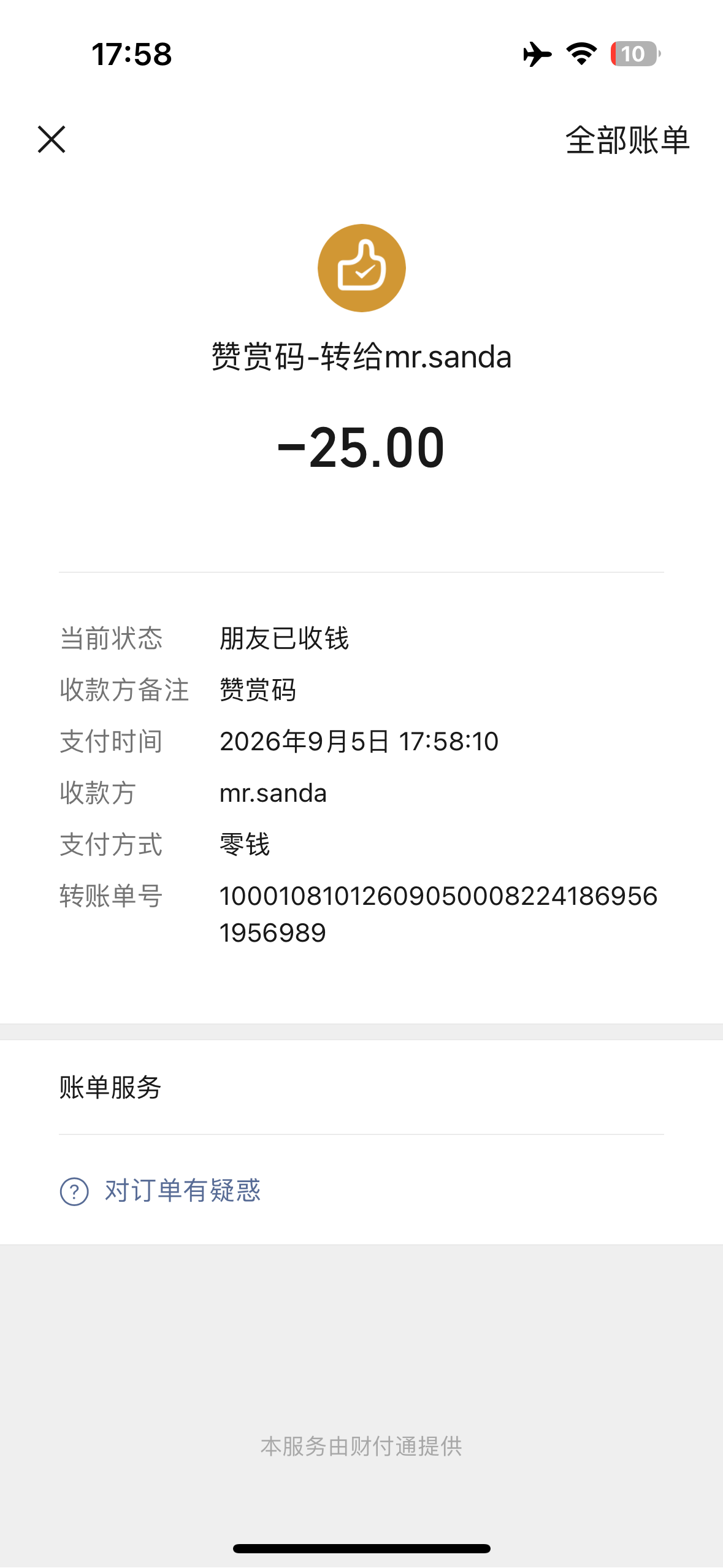Open 对订单有疑惑 help link
The width and height of the screenshot is (723, 1568).
[160, 1191]
